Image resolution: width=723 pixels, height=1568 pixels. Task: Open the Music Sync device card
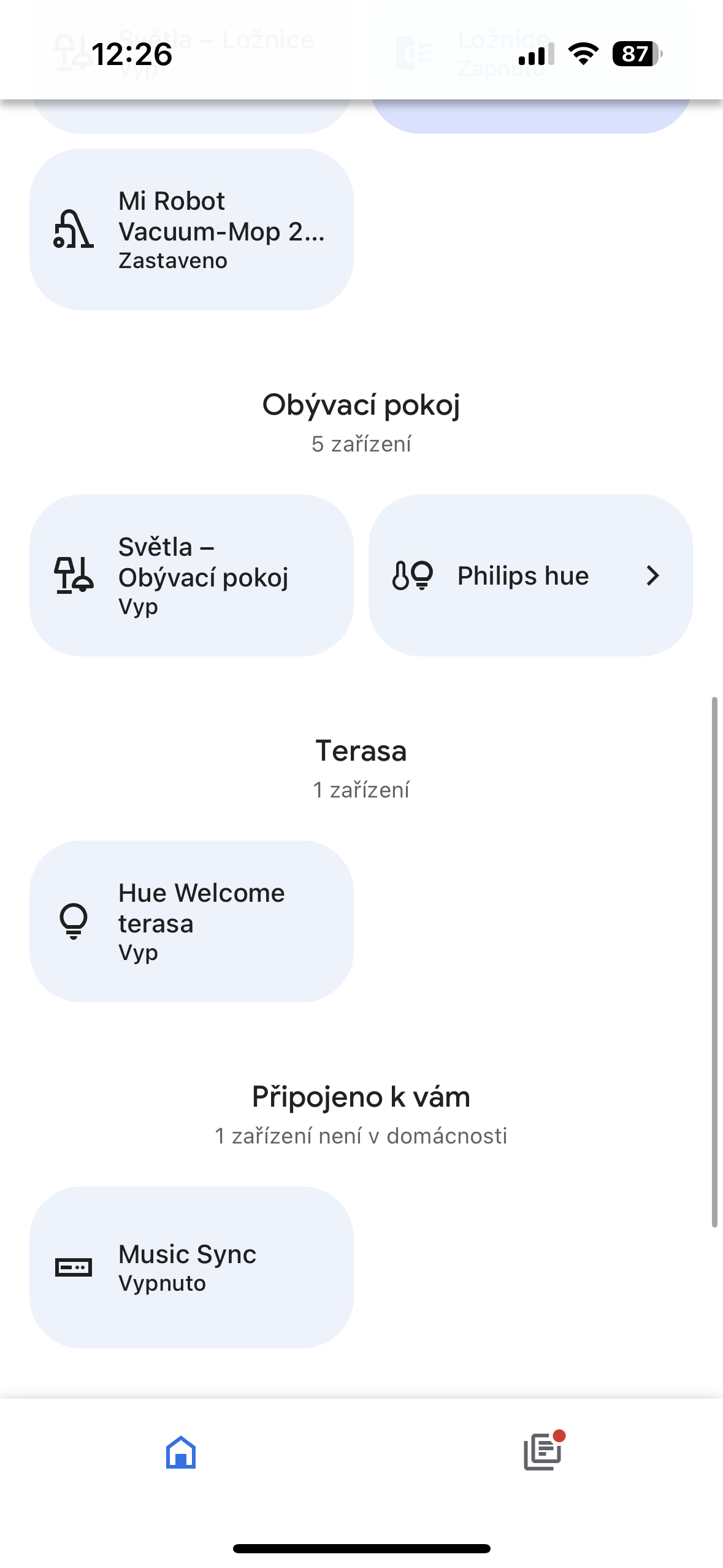click(191, 1267)
